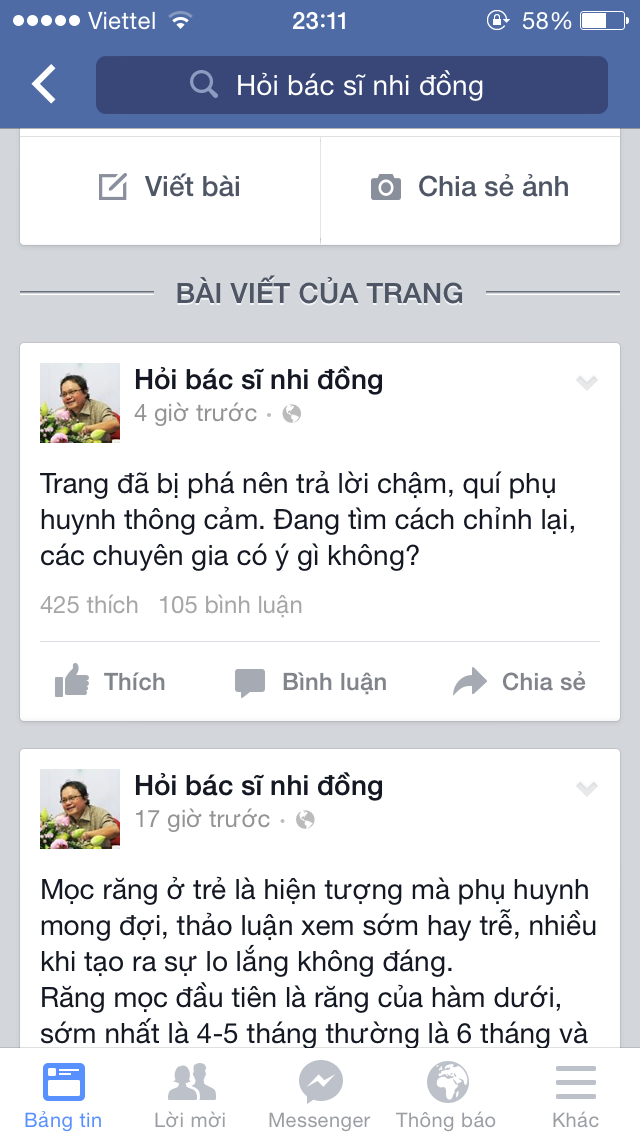Open the Khác menu tab
This screenshot has width=640, height=1136.
(575, 1095)
